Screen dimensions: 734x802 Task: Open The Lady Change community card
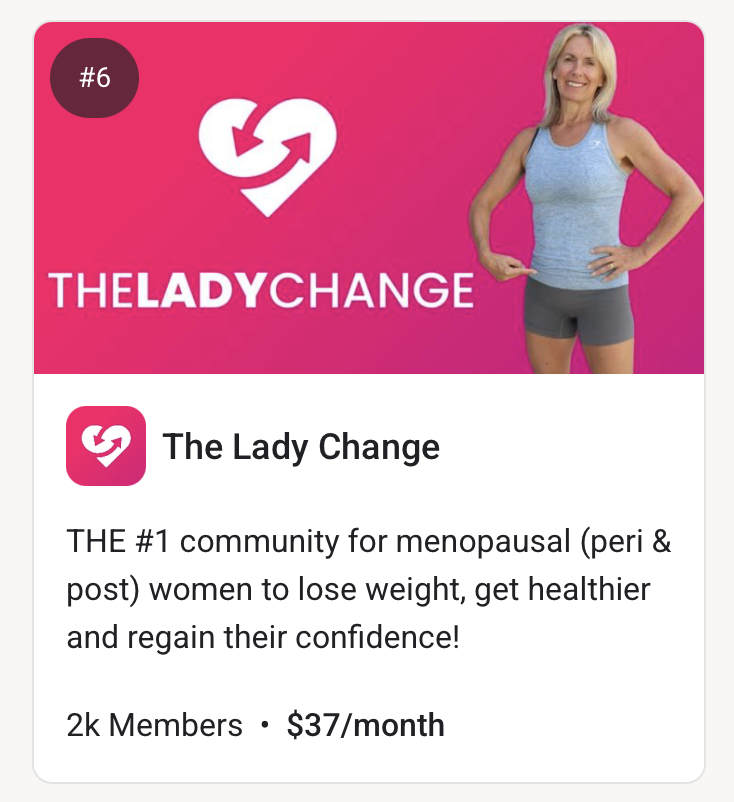[x=301, y=447]
